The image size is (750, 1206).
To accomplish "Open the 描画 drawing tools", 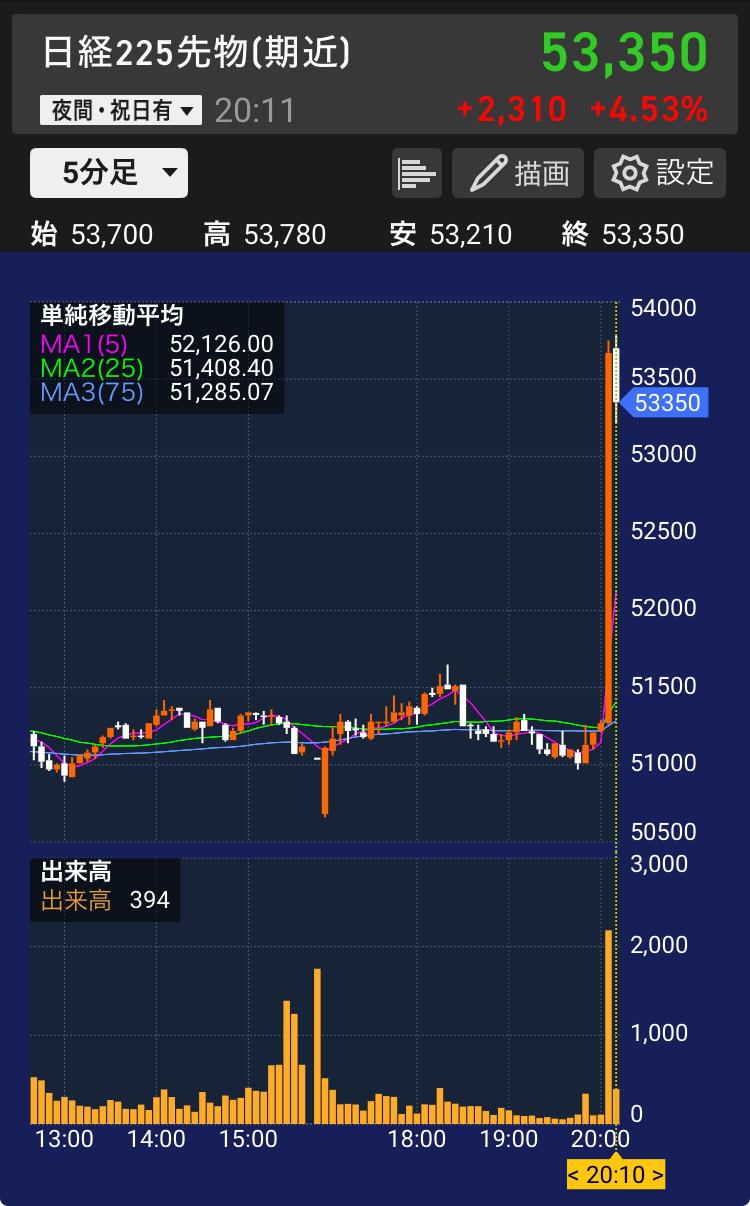I will (x=518, y=173).
